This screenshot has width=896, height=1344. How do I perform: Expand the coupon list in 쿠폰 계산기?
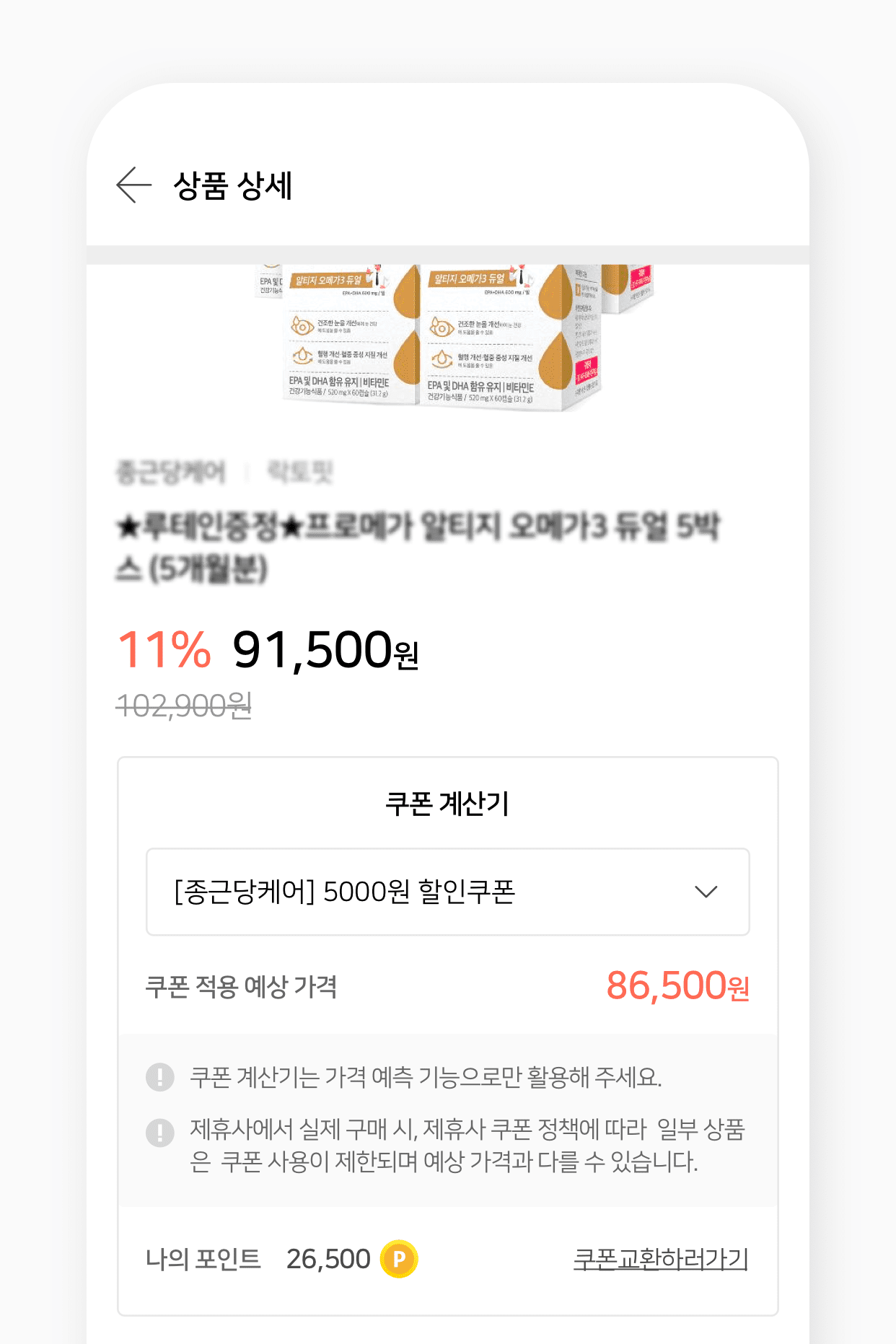point(447,892)
